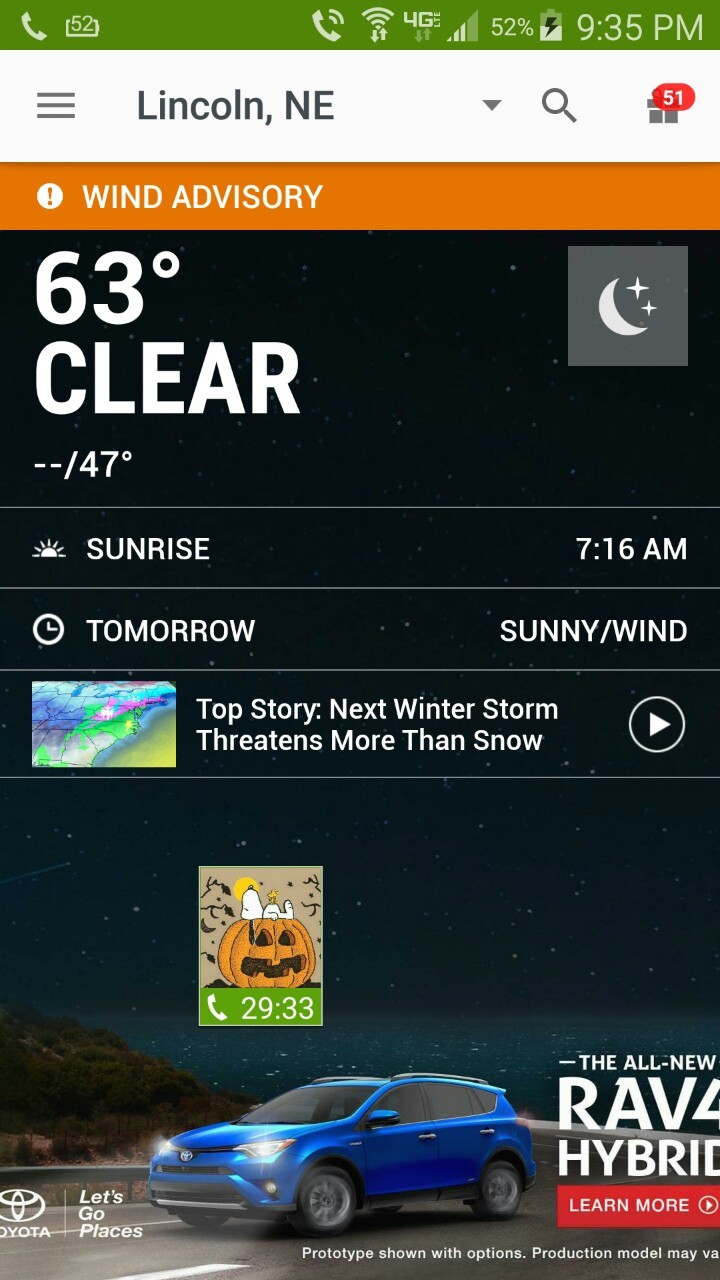Open the notifications box with 51 badge
Viewport: 720px width, 1280px height.
pos(665,106)
